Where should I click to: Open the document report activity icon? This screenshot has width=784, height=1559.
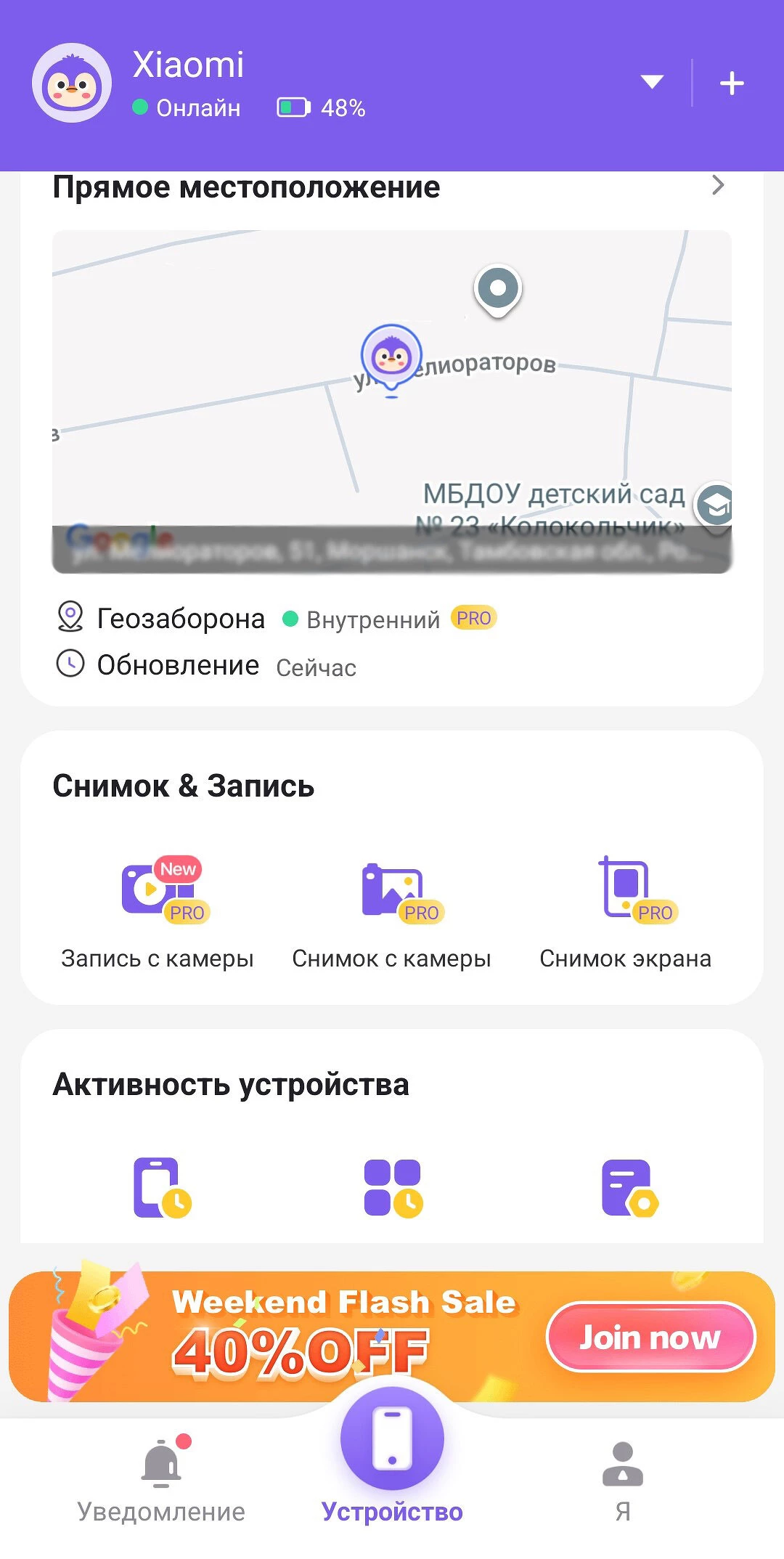[628, 1187]
